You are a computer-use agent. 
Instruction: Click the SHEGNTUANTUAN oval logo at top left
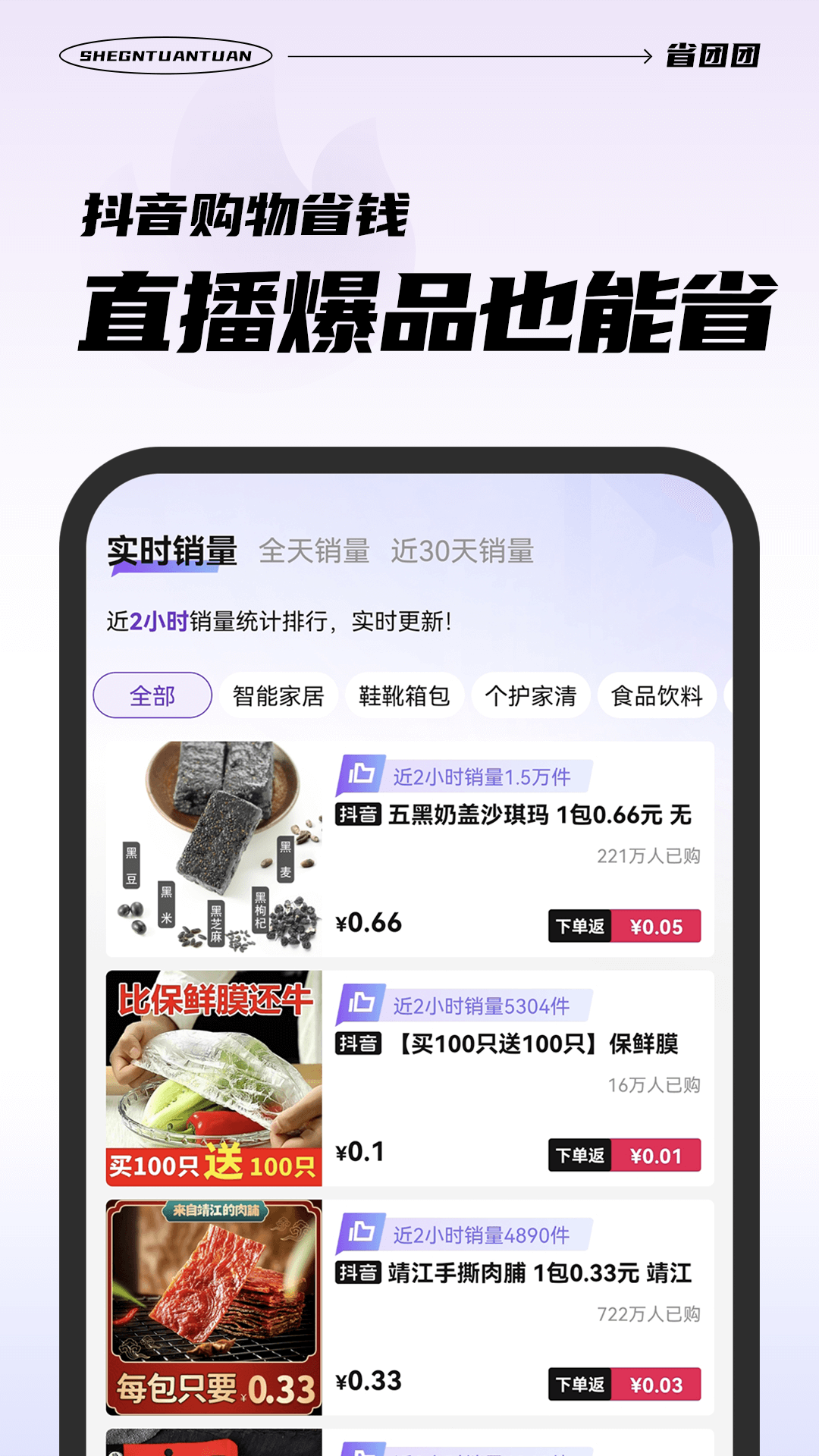coord(165,53)
